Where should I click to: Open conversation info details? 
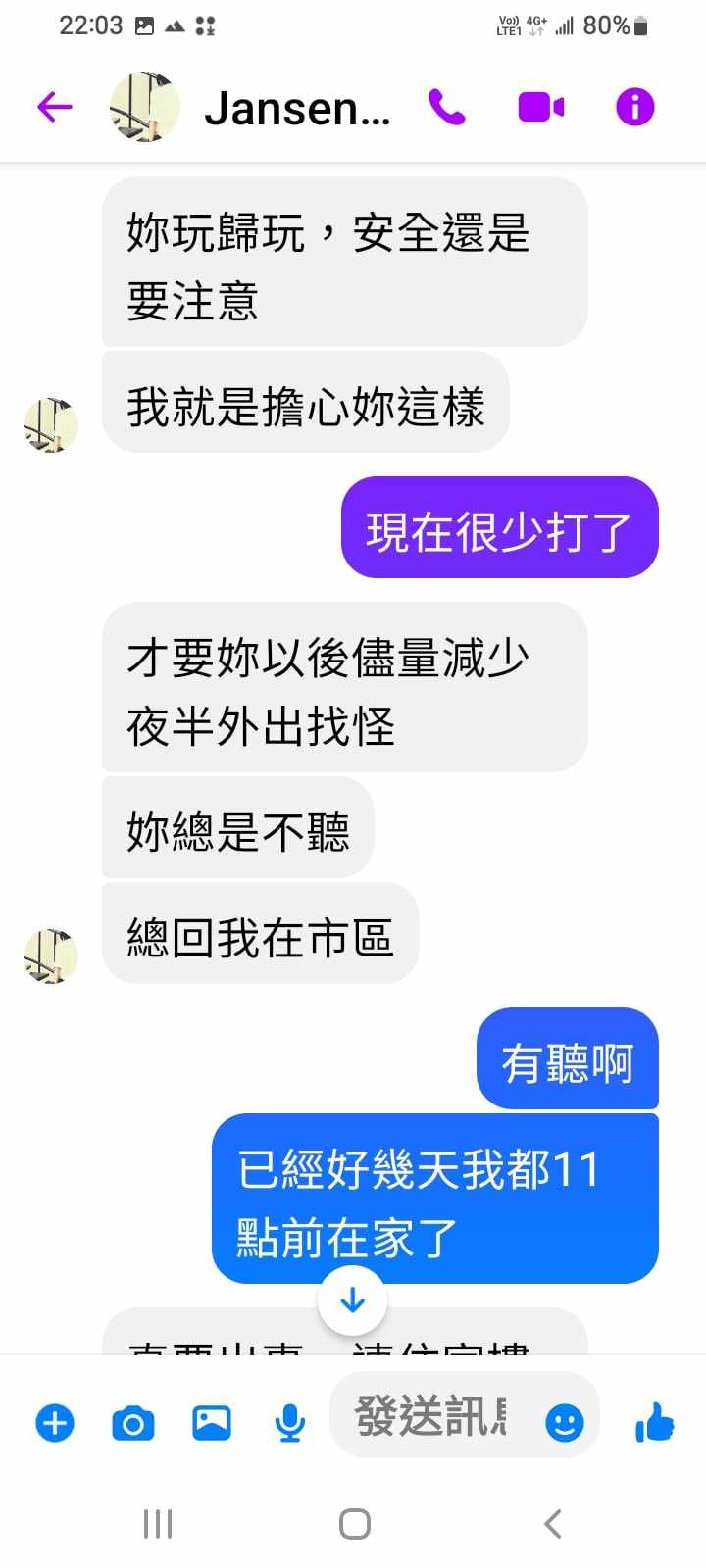point(634,107)
